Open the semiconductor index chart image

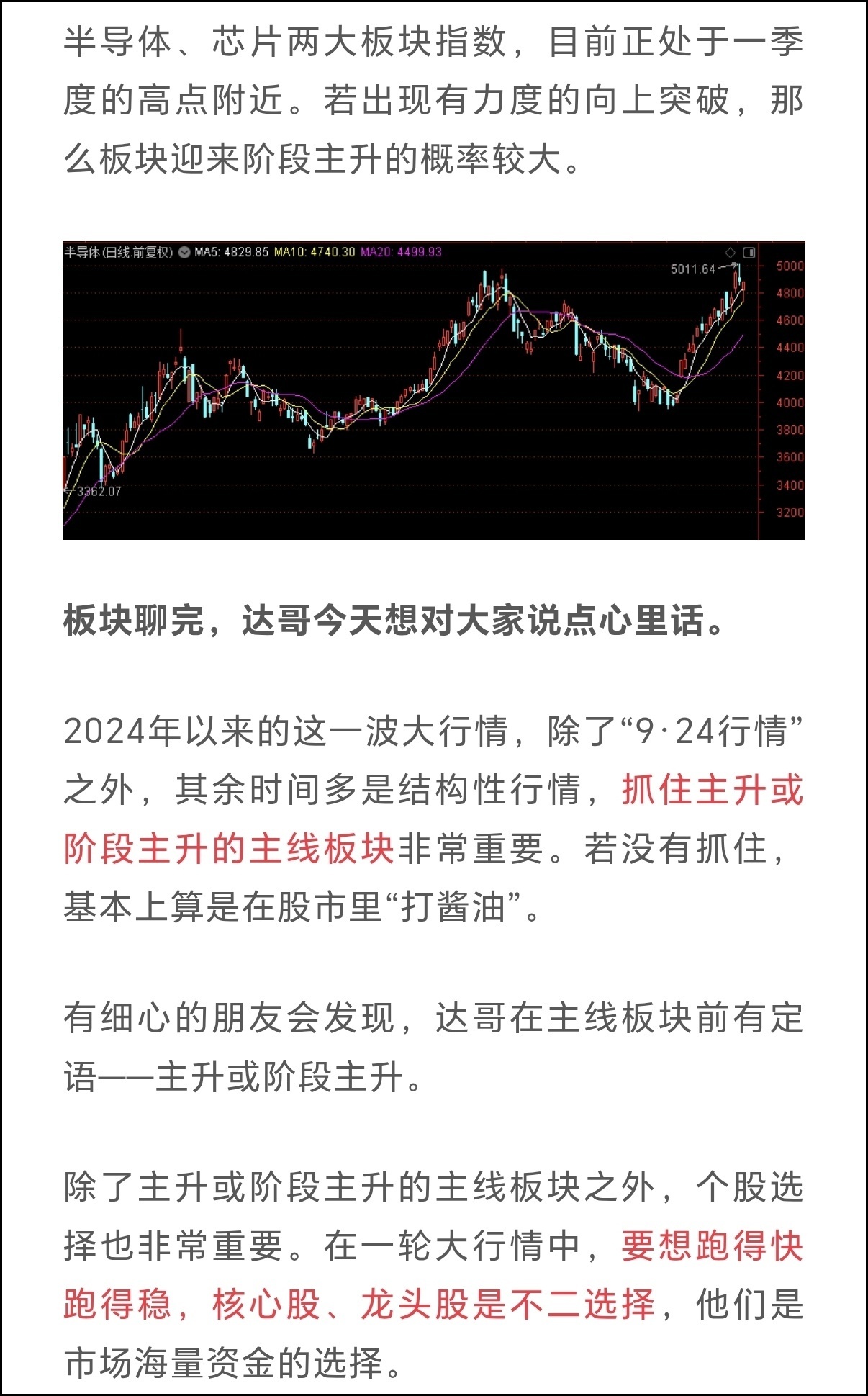(433, 390)
